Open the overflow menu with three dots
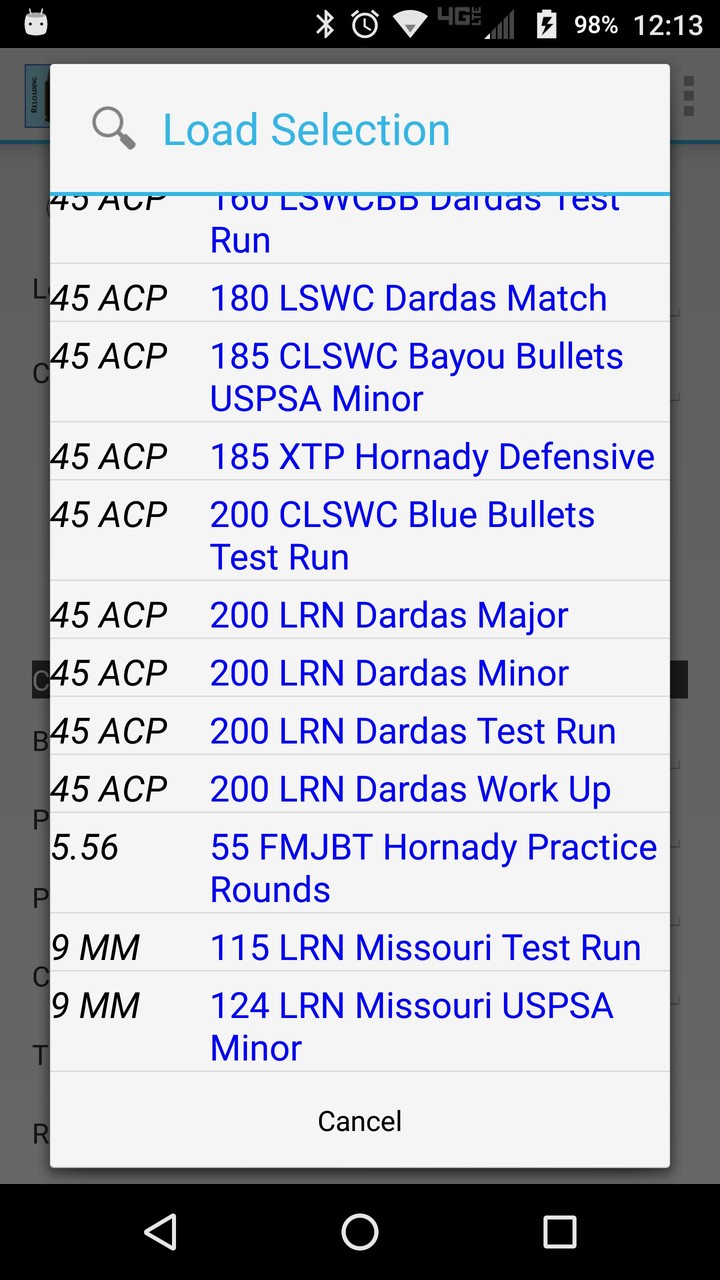This screenshot has height=1280, width=720. [x=688, y=96]
